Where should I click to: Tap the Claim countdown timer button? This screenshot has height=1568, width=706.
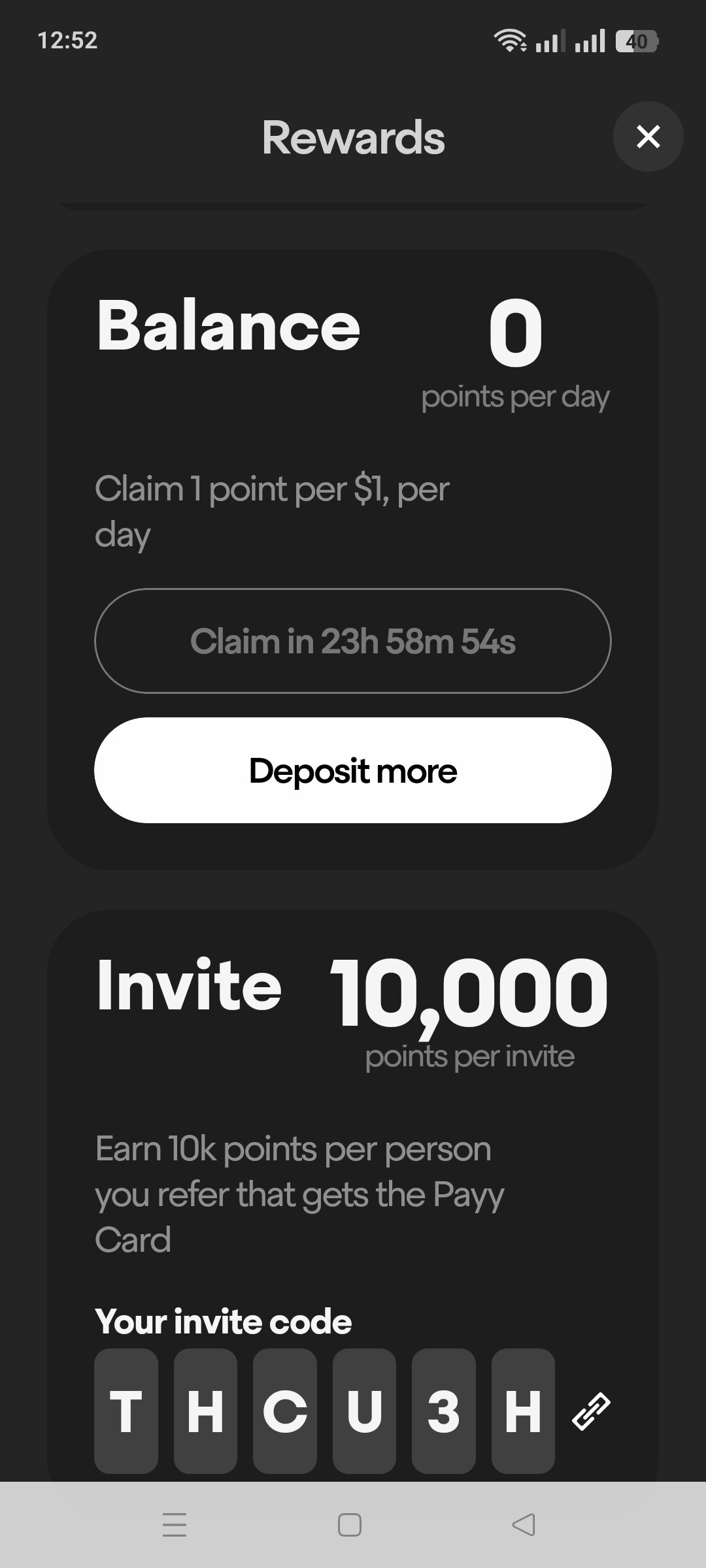click(353, 641)
